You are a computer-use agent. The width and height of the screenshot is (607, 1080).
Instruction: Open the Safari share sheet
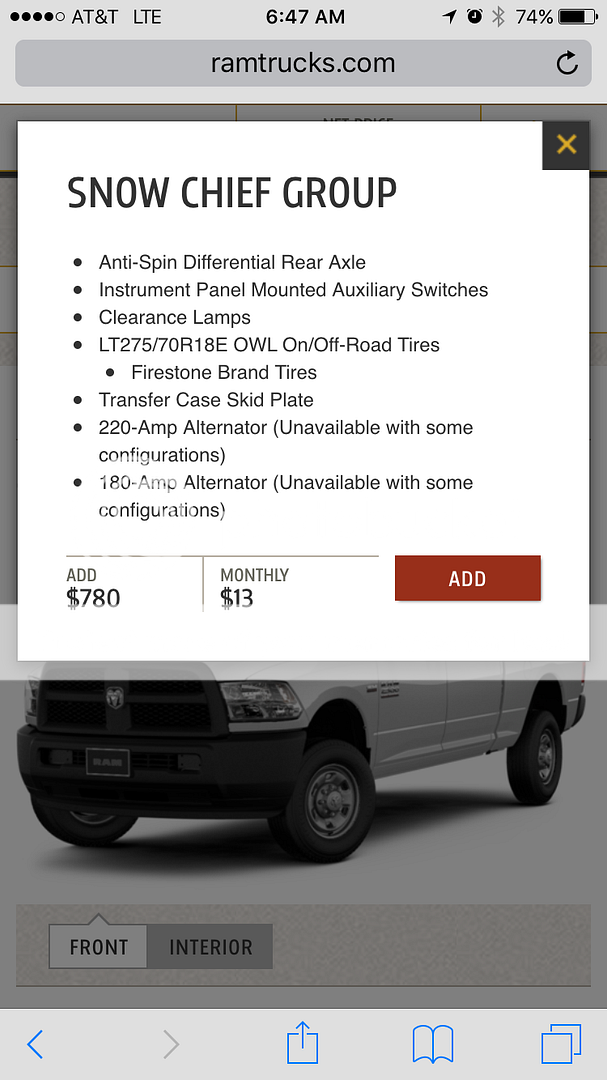tap(302, 1044)
